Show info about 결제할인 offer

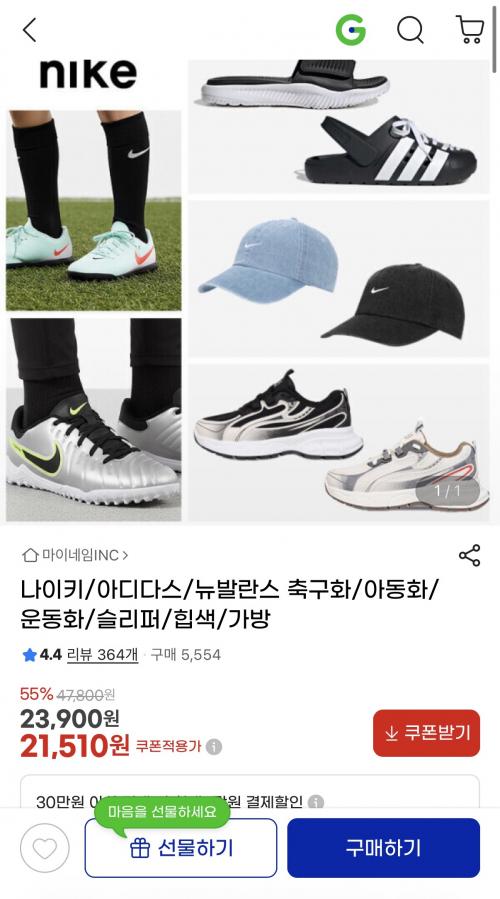click(x=316, y=802)
